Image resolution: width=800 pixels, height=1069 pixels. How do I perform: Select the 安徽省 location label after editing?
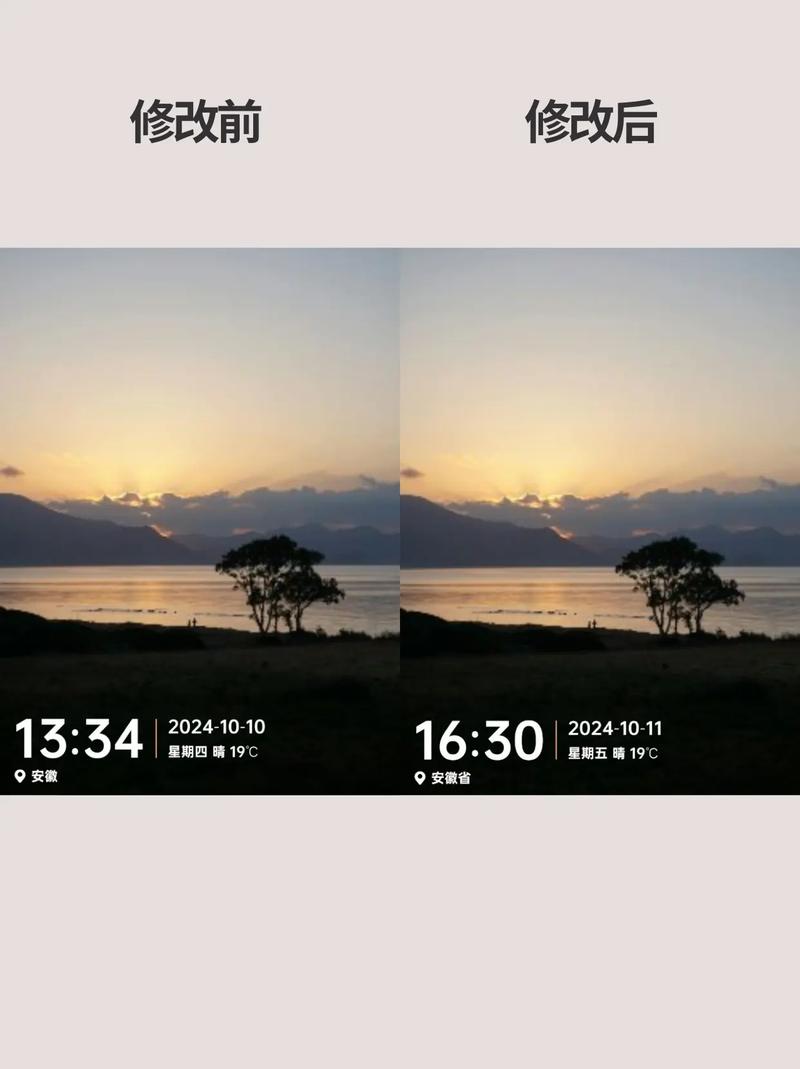coord(452,778)
